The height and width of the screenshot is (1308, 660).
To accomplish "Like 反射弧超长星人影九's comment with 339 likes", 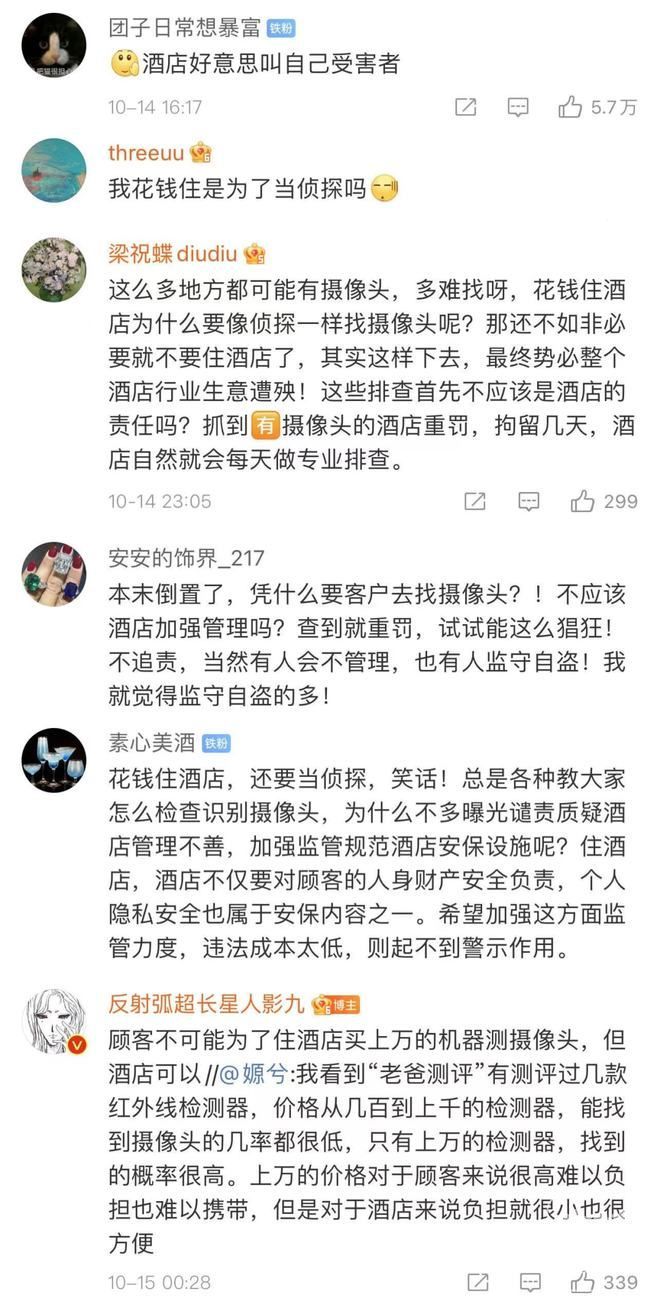I will pos(582,1281).
